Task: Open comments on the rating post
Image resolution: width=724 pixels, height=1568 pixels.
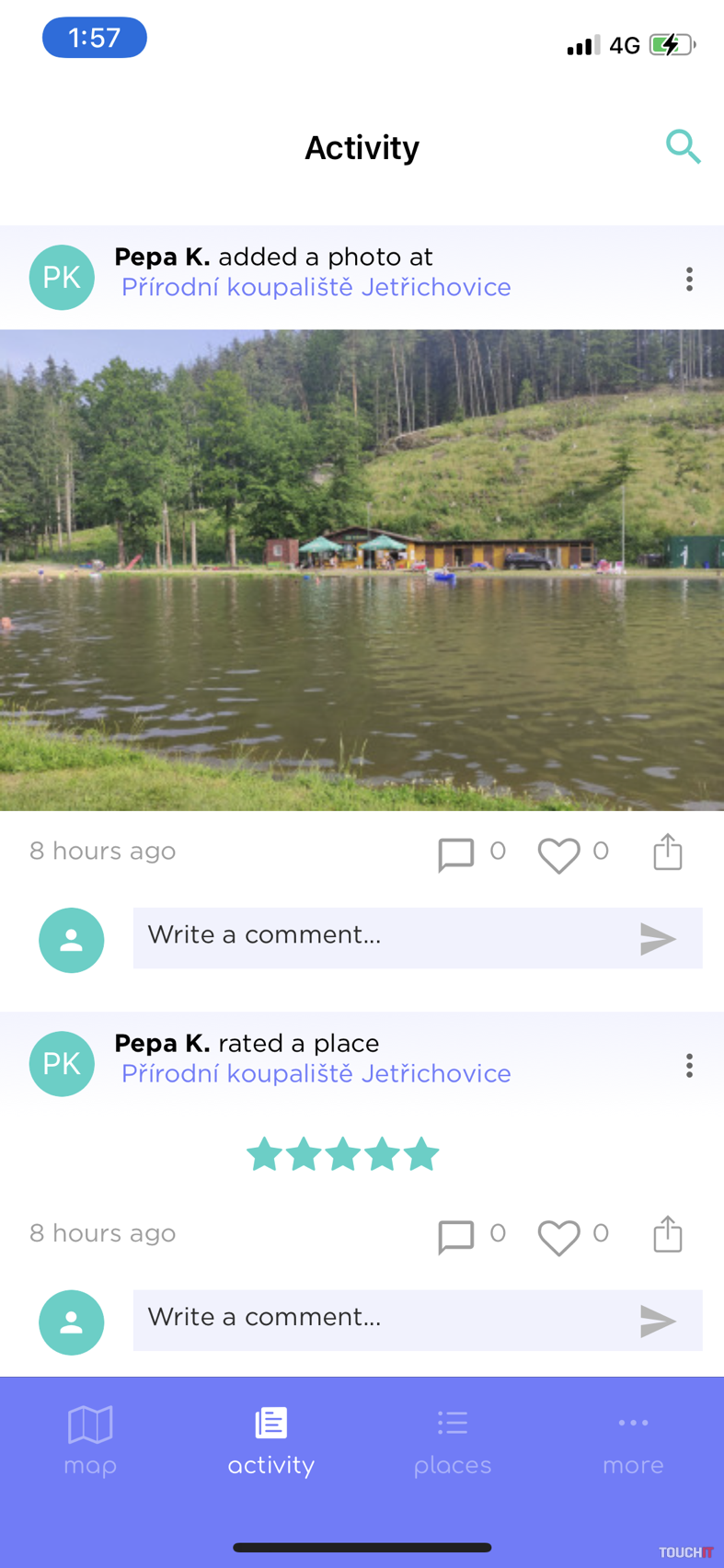Action: (456, 1236)
